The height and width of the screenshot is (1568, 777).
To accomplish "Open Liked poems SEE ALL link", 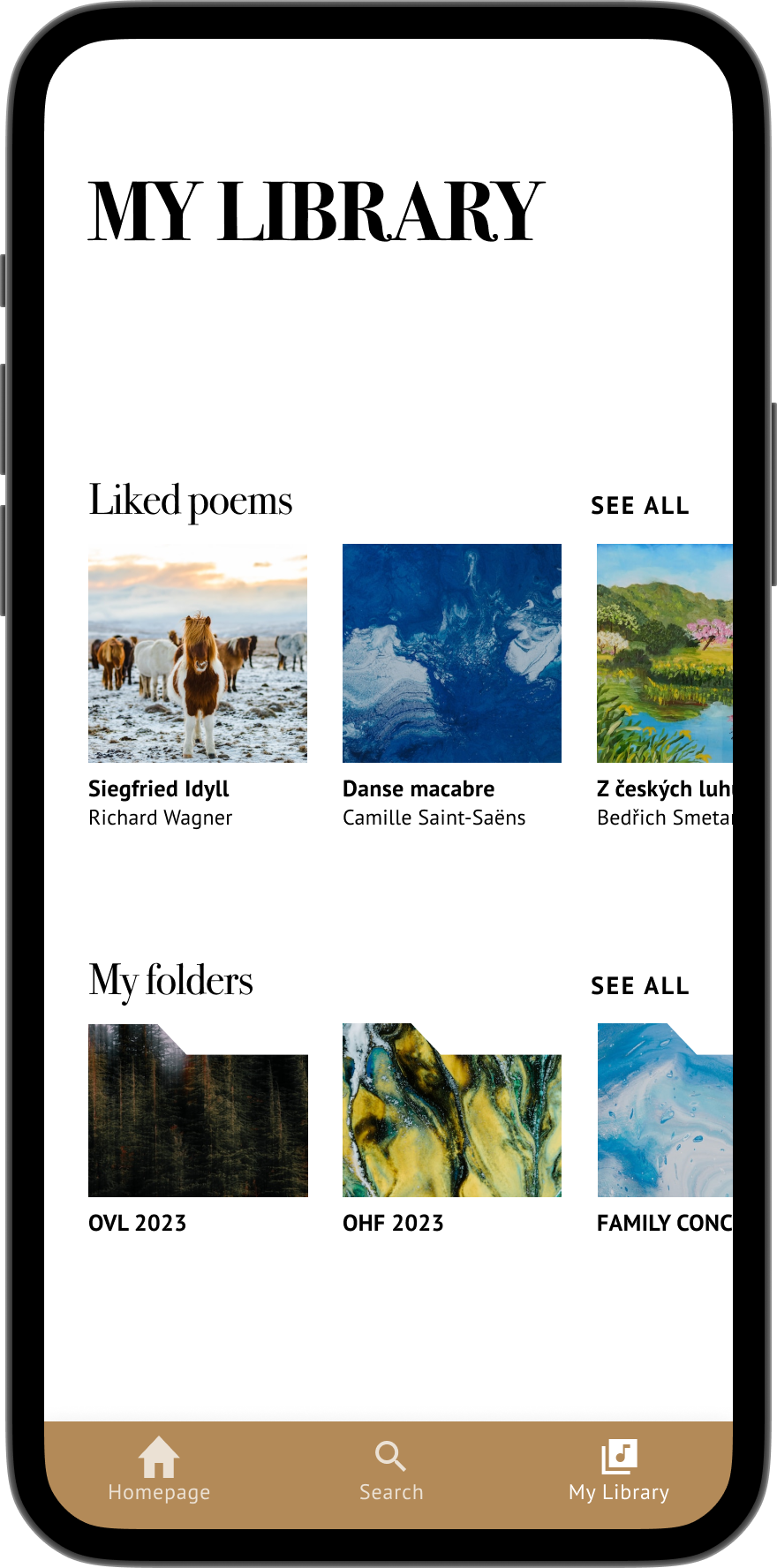I will coord(639,506).
